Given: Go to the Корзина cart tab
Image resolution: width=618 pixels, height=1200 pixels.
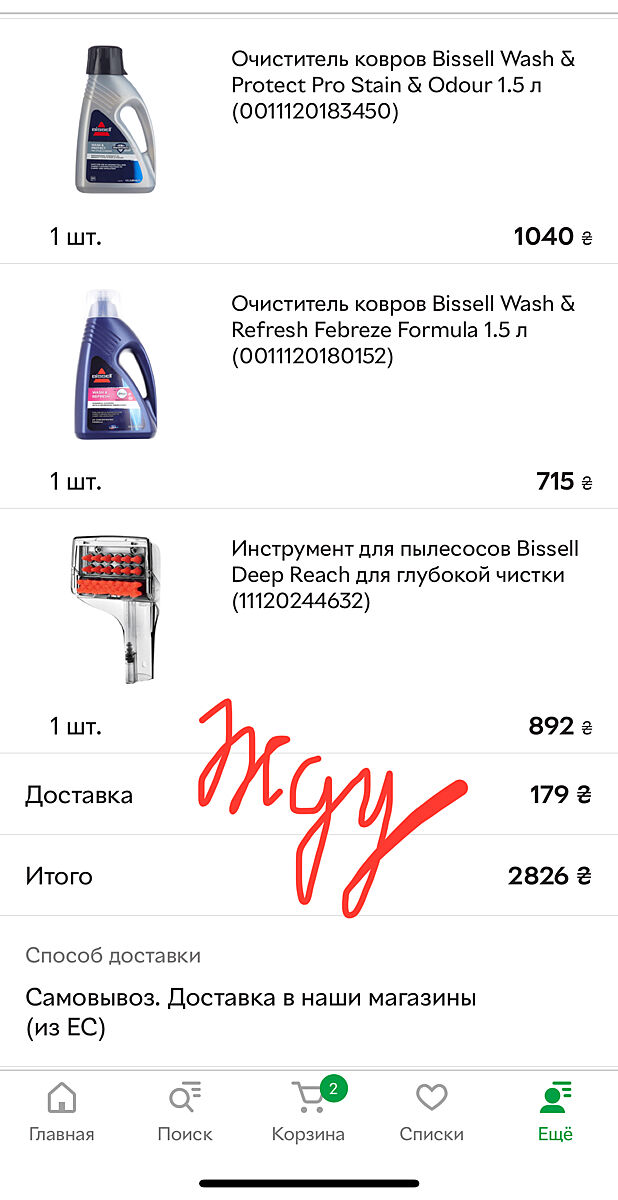Looking at the screenshot, I should (308, 1110).
